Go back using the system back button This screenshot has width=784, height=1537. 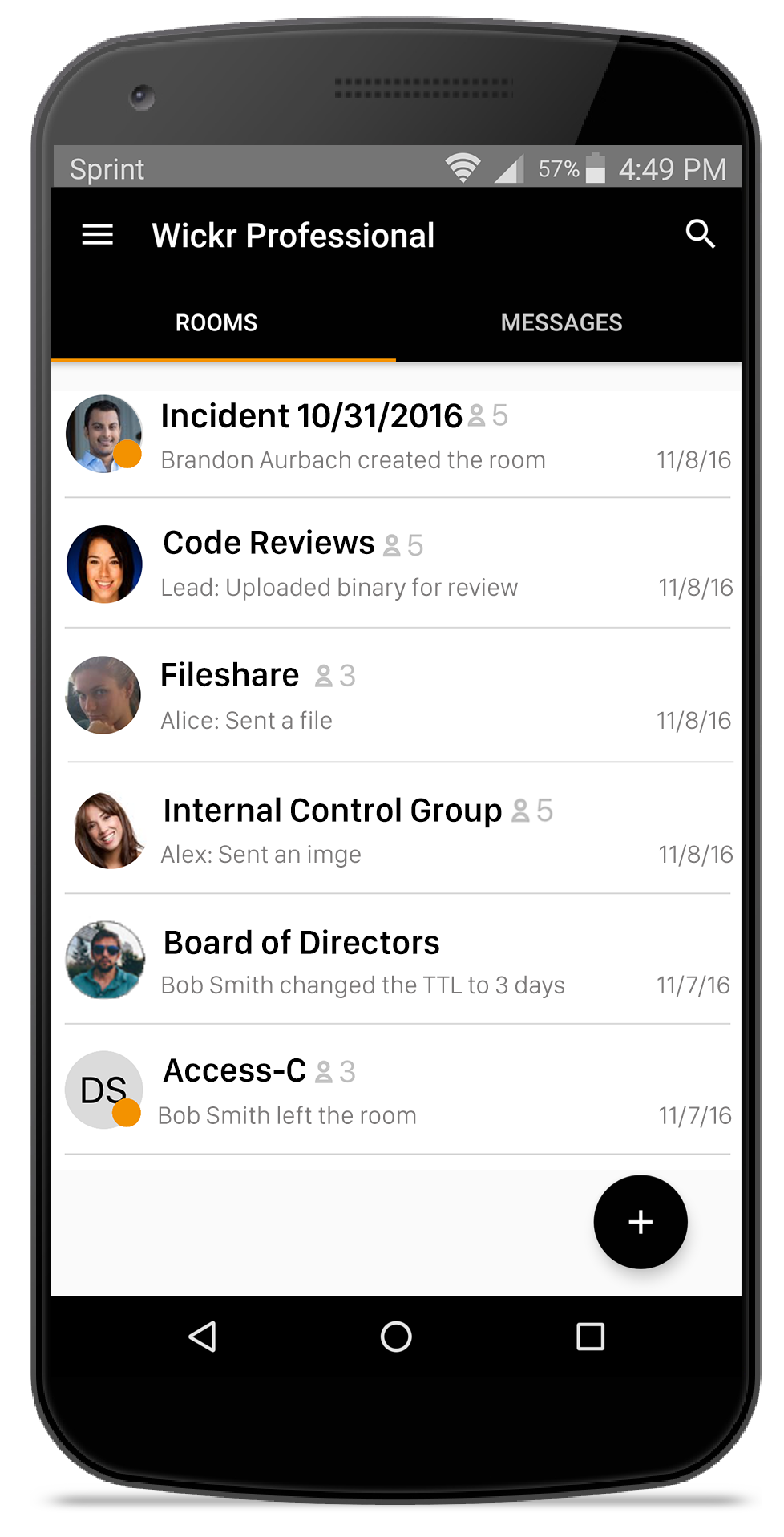pyautogui.click(x=202, y=1337)
